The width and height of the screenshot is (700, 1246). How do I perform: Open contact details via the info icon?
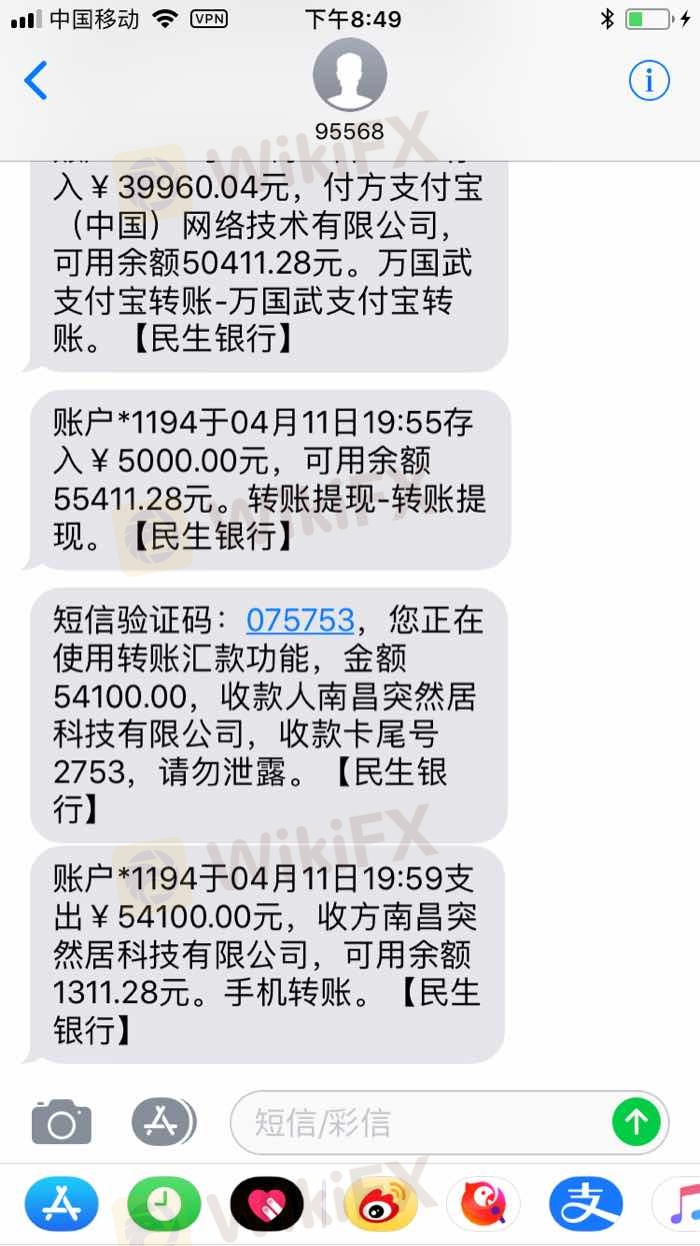(x=649, y=81)
